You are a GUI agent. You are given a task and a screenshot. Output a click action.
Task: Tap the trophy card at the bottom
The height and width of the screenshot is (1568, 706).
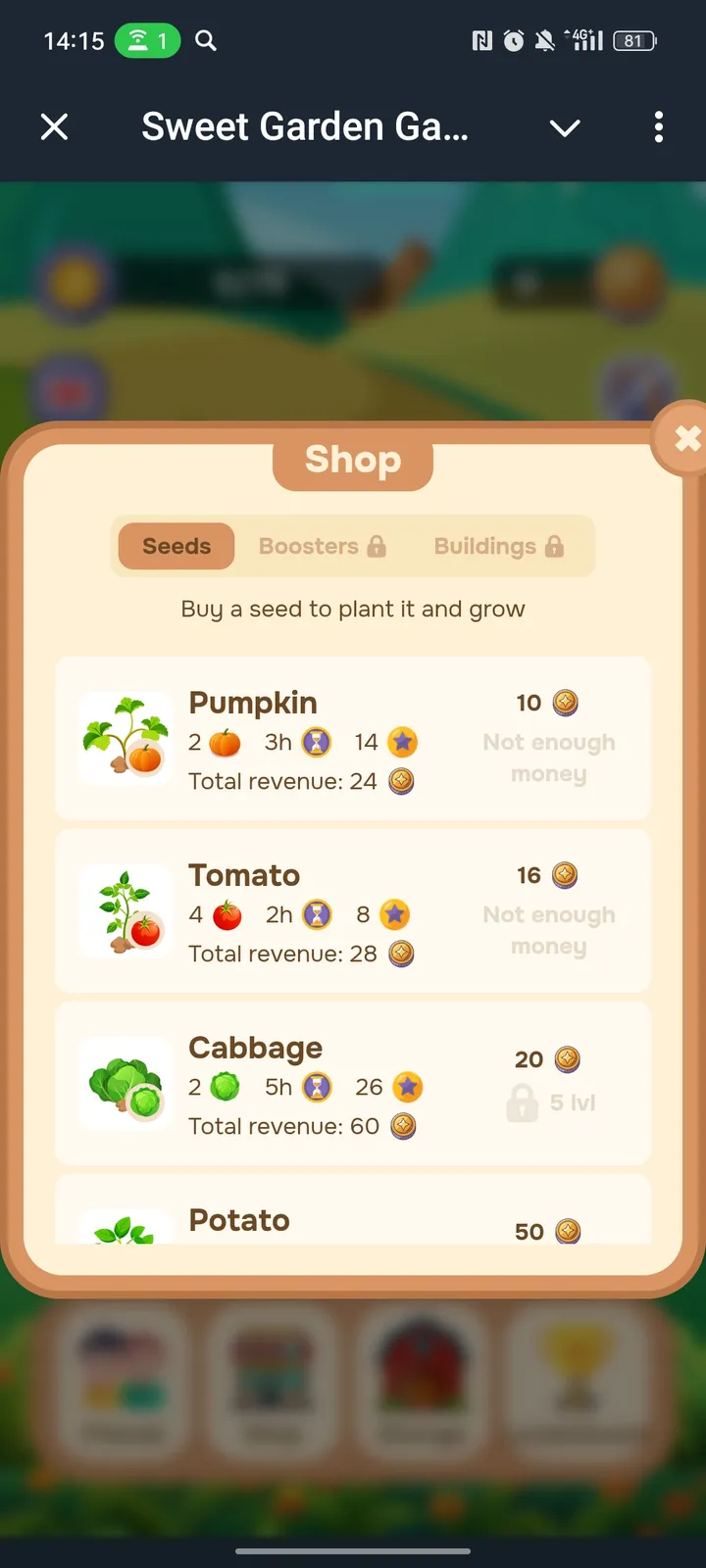(579, 1384)
